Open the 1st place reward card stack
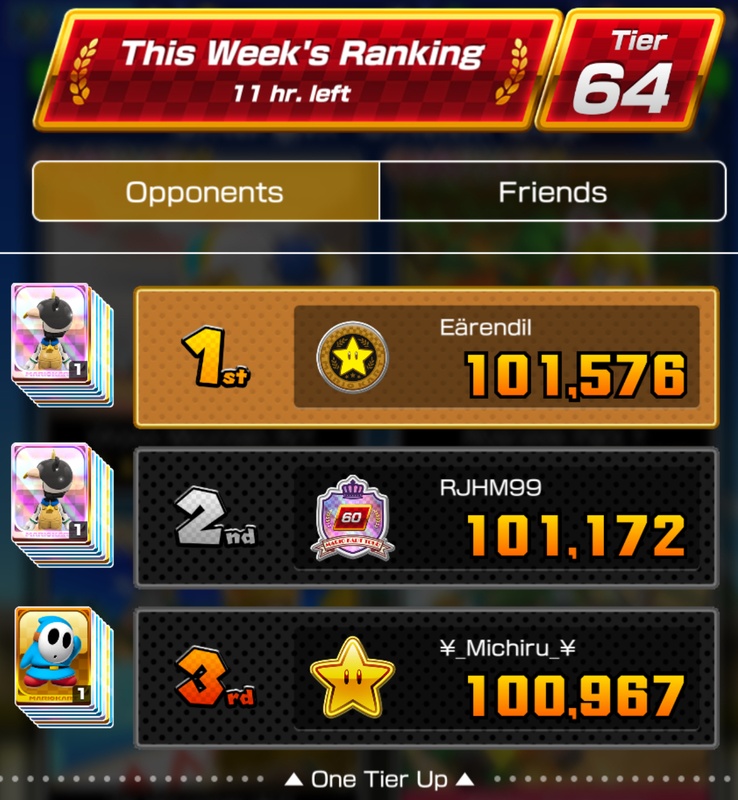738x800 pixels. click(62, 347)
